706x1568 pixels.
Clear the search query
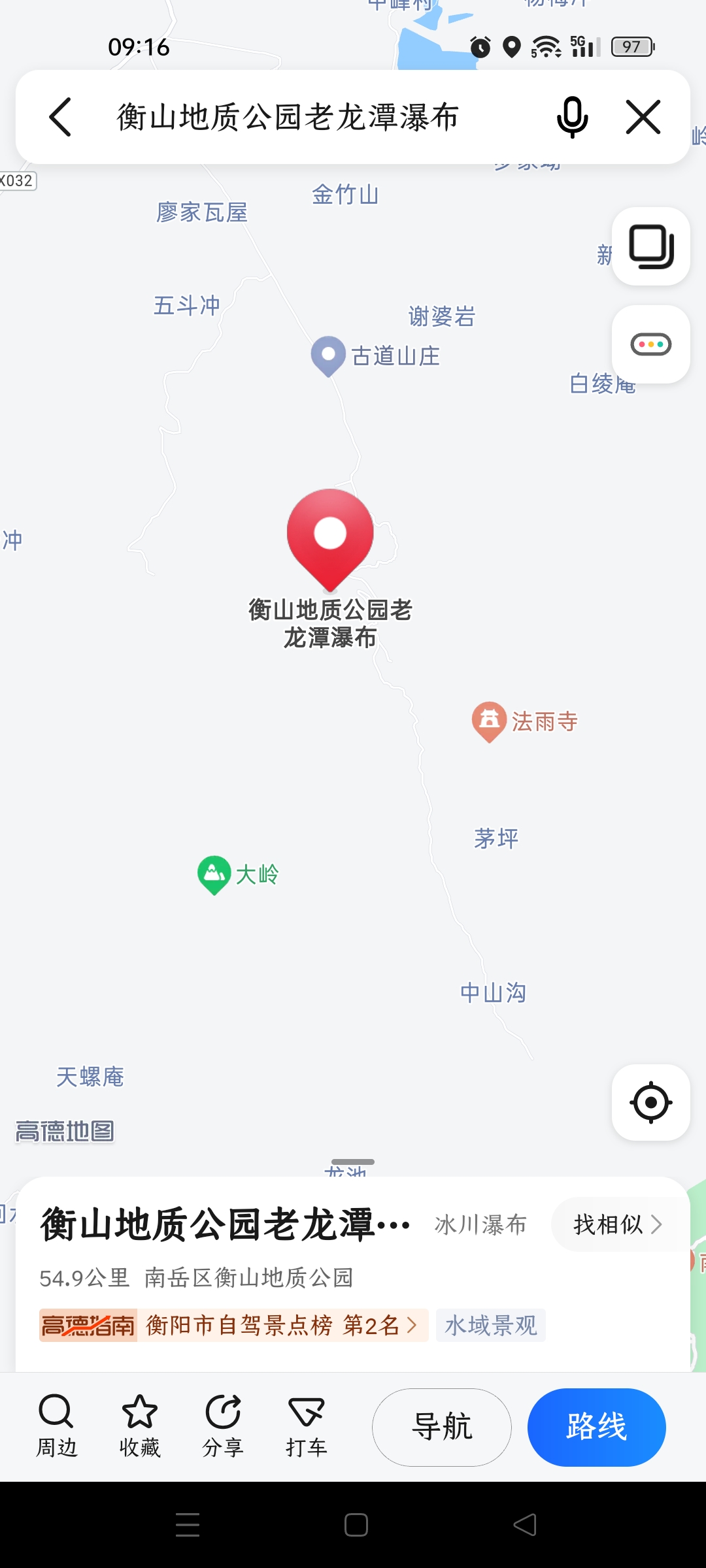[643, 118]
